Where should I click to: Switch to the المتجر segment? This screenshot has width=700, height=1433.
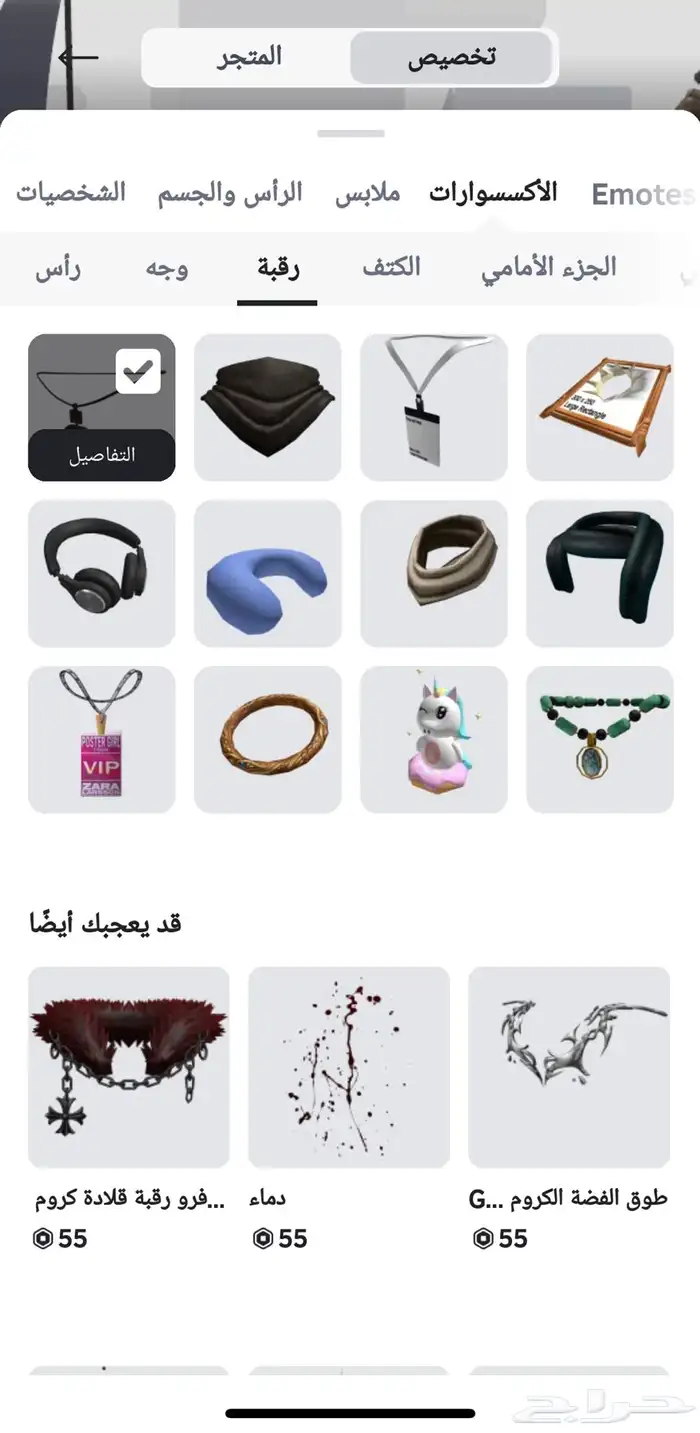pos(249,57)
